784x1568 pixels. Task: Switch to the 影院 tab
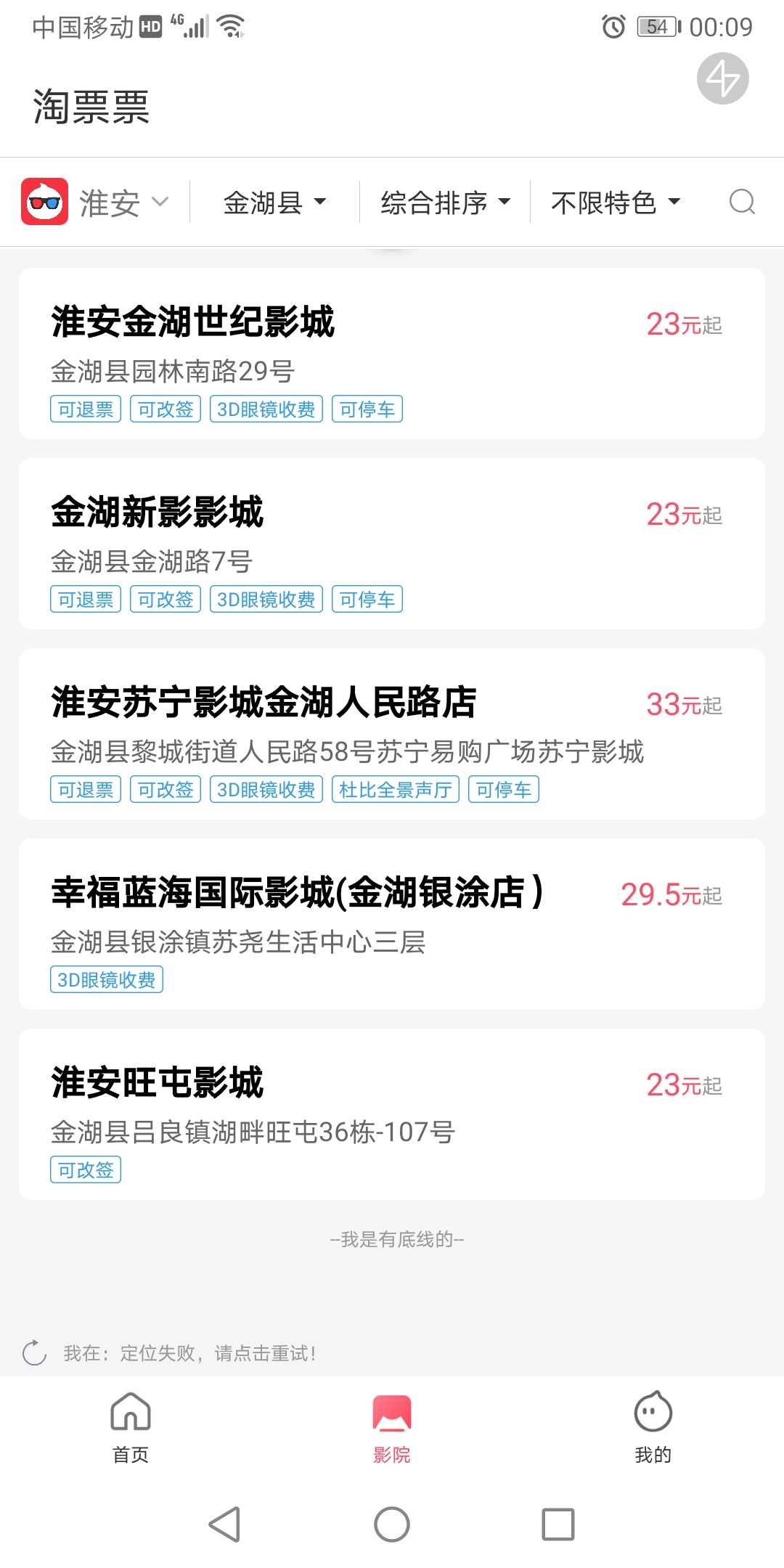click(392, 1429)
